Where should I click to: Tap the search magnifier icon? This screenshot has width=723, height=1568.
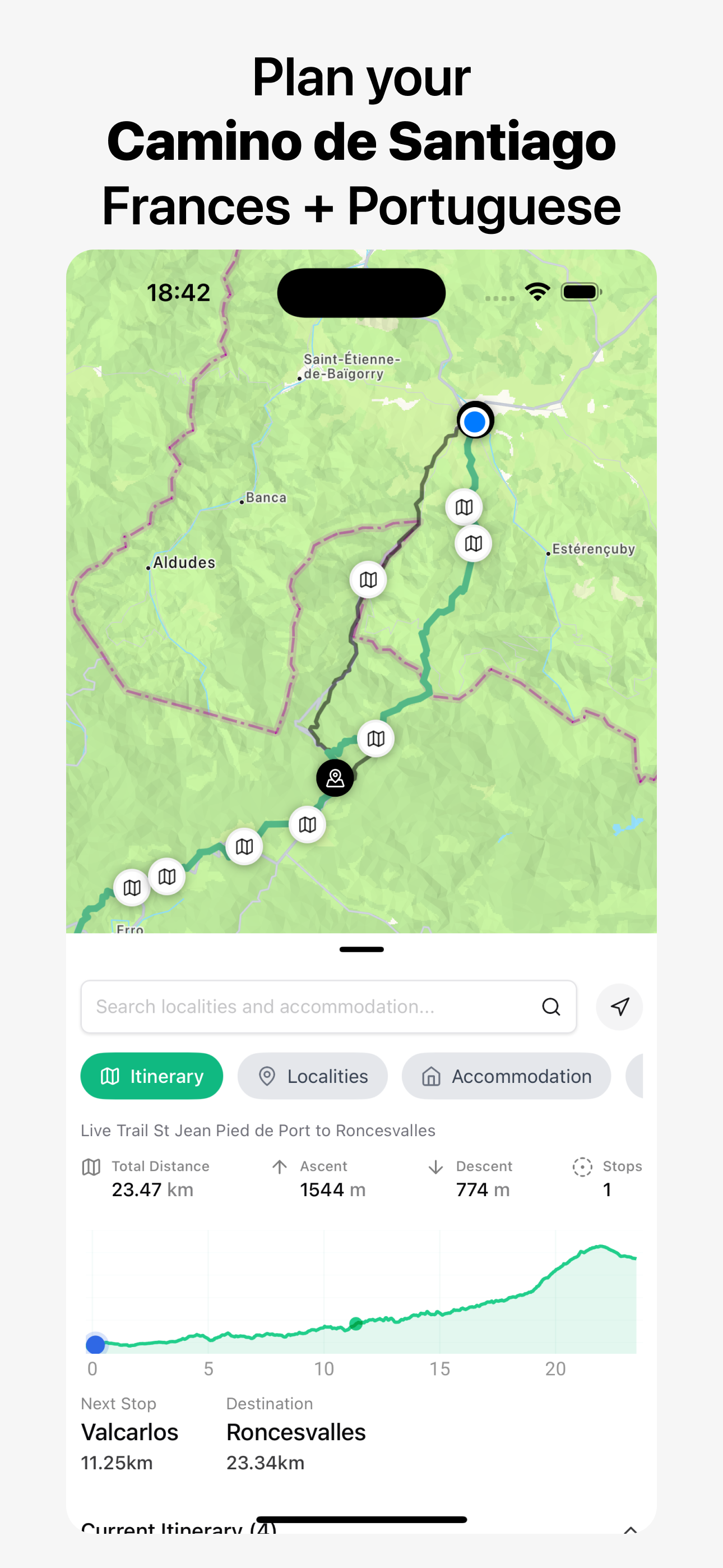[x=551, y=1006]
